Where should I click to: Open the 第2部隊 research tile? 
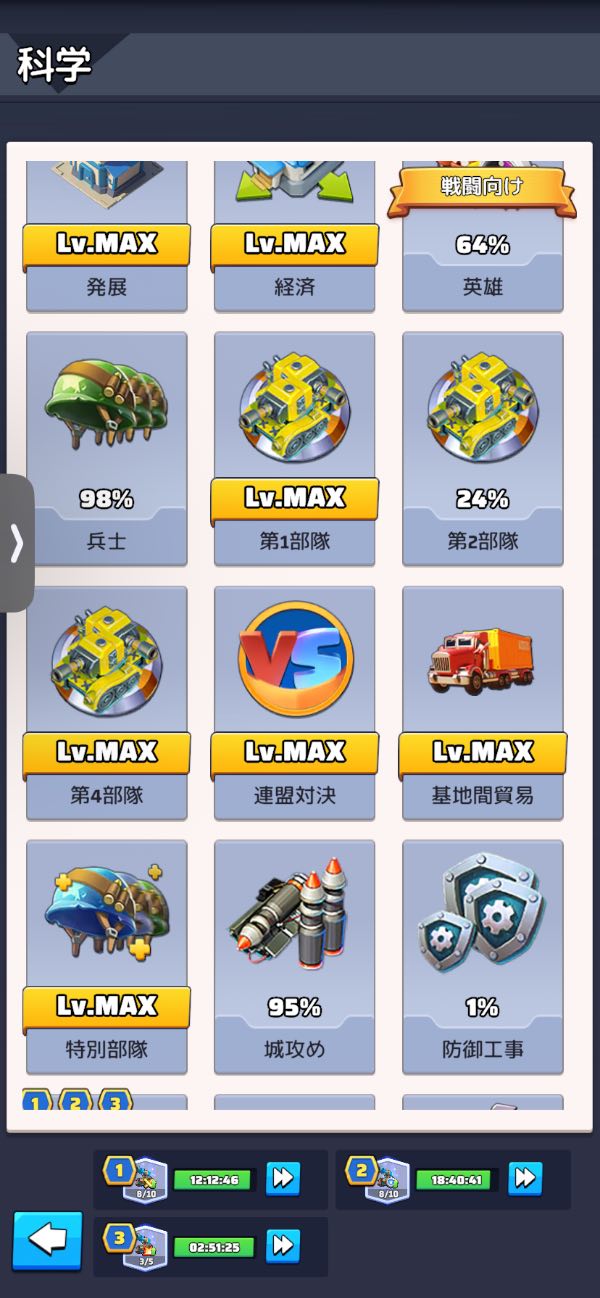click(x=482, y=448)
